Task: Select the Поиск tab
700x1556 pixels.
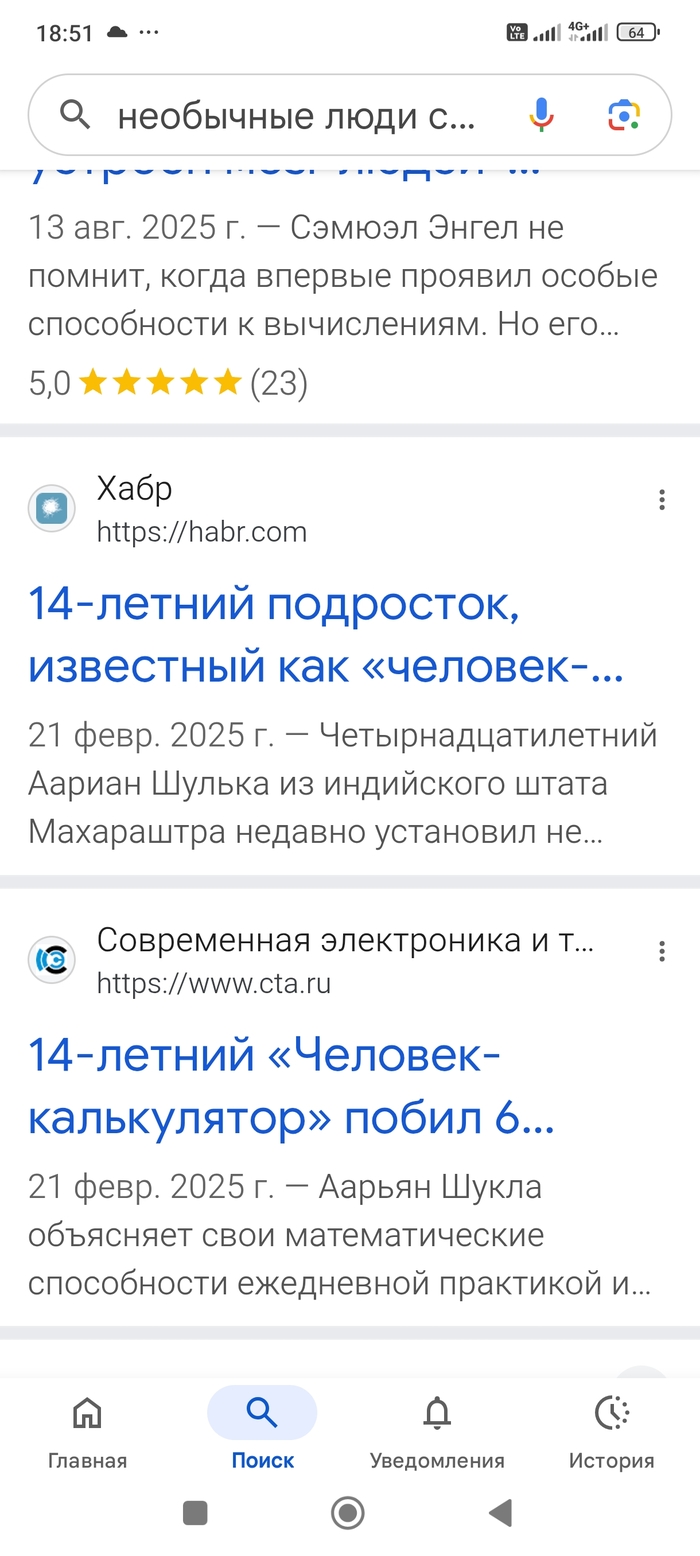Action: click(262, 1432)
